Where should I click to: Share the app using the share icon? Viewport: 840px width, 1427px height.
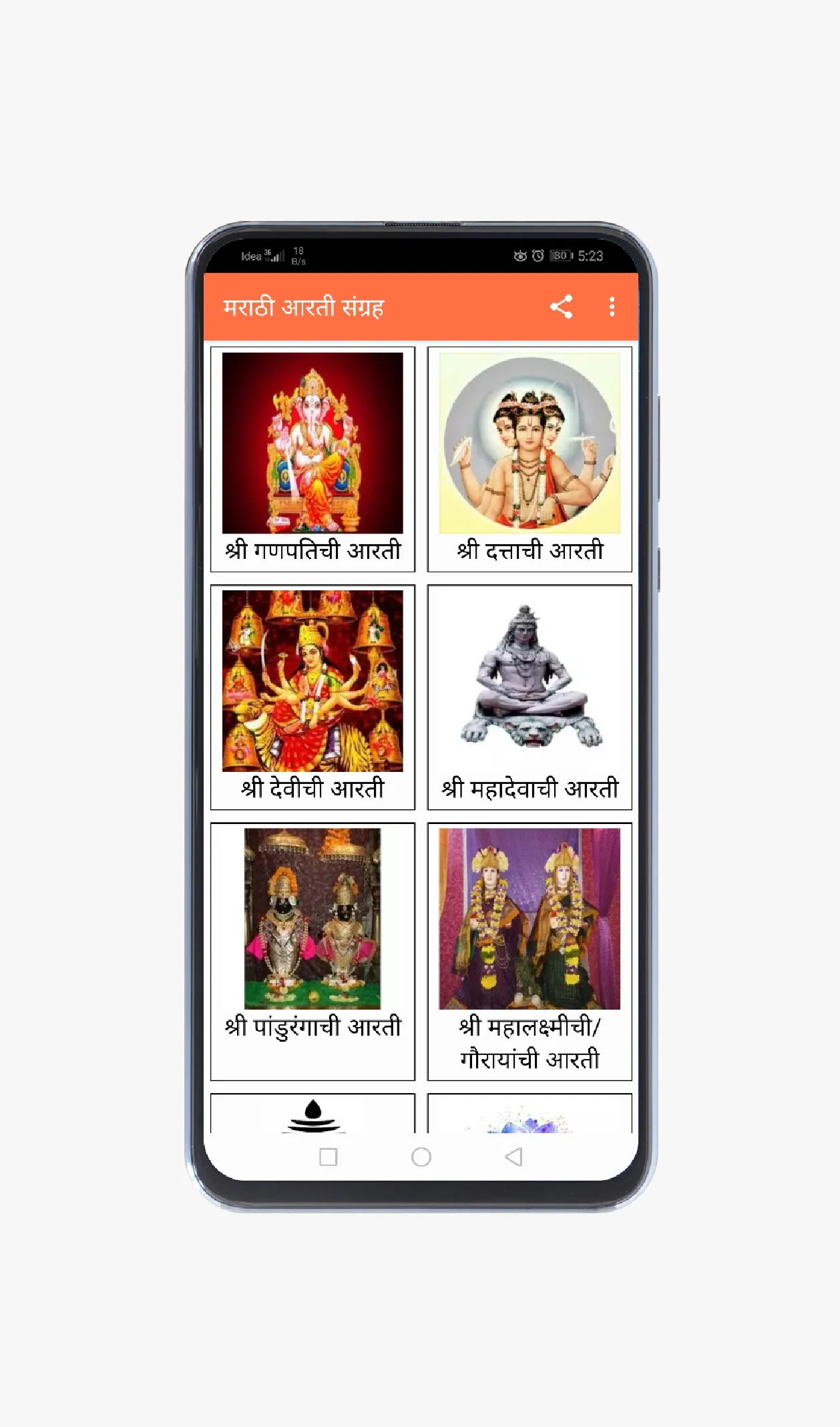[x=561, y=307]
